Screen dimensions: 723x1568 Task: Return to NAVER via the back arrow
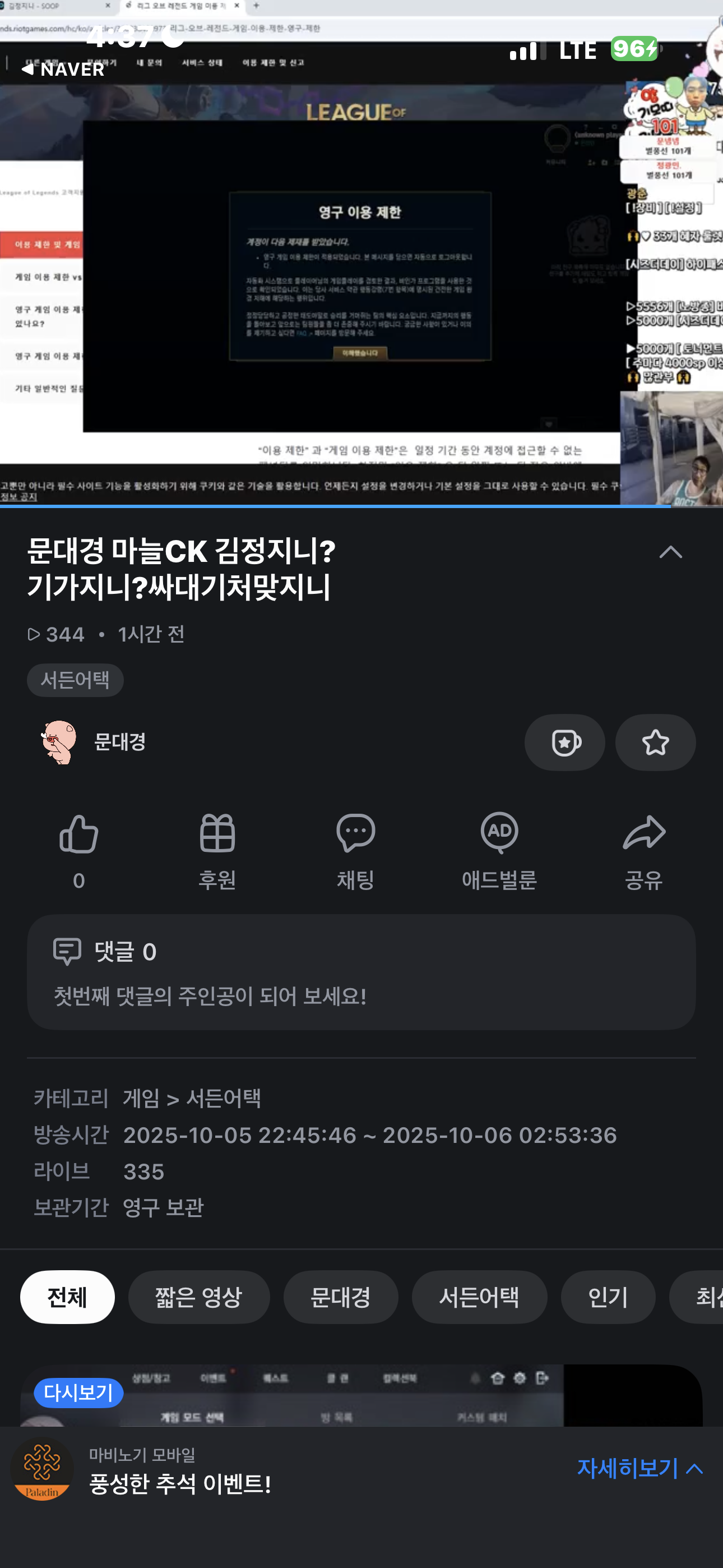click(x=63, y=70)
